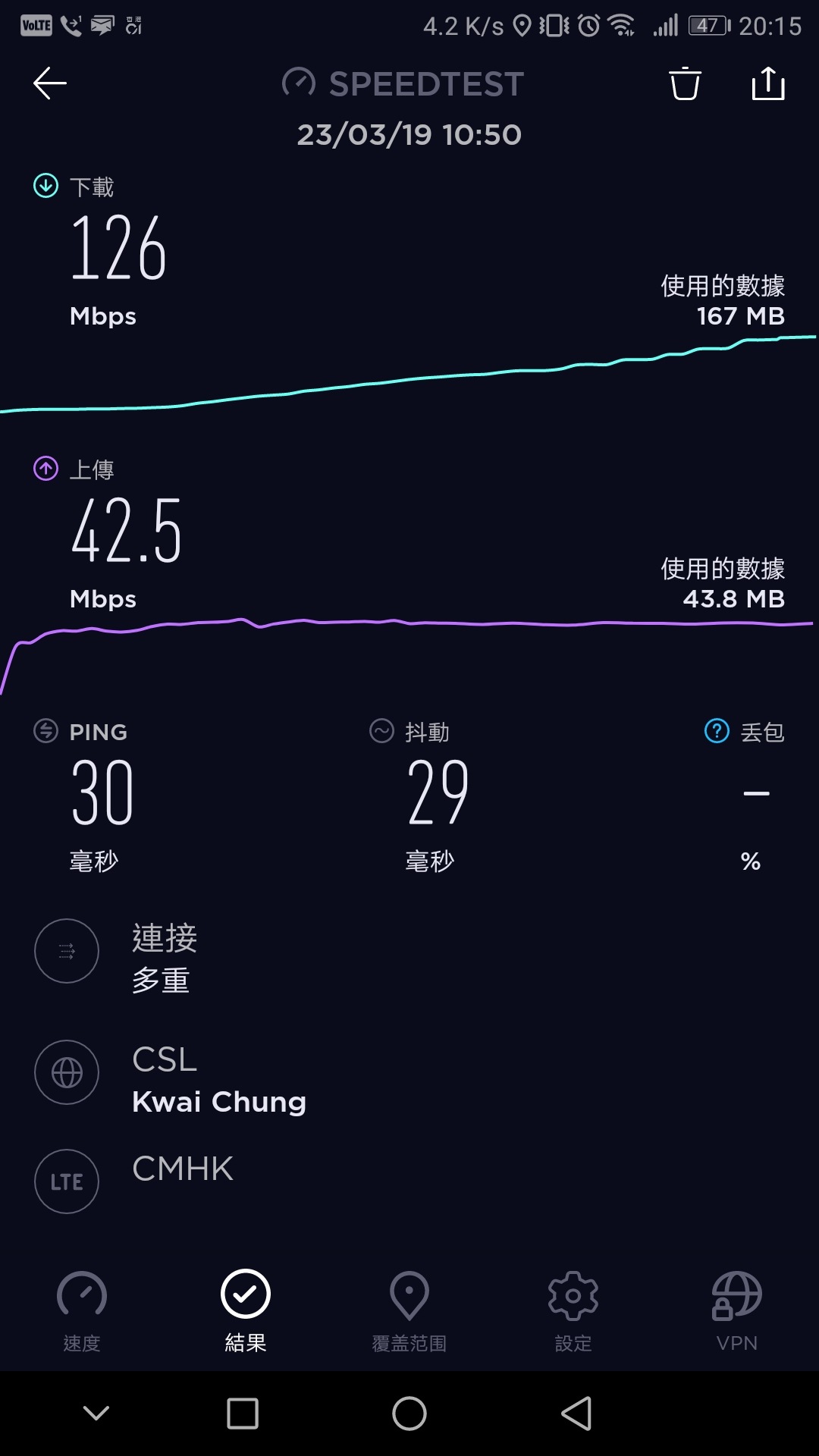Open the packet loss help icon
The height and width of the screenshot is (1456, 819).
[x=717, y=731]
